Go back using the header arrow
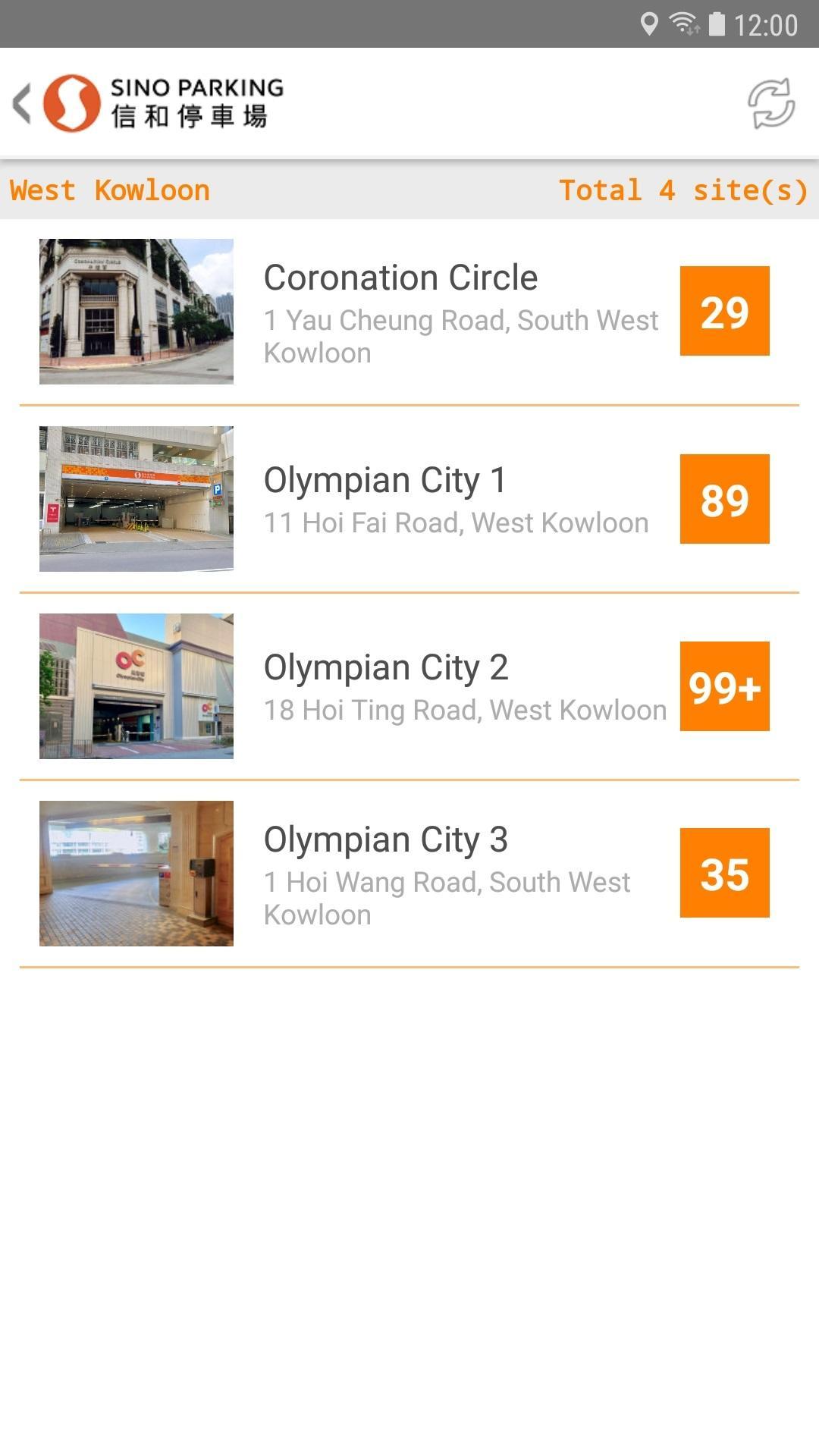This screenshot has width=819, height=1456. tap(23, 103)
